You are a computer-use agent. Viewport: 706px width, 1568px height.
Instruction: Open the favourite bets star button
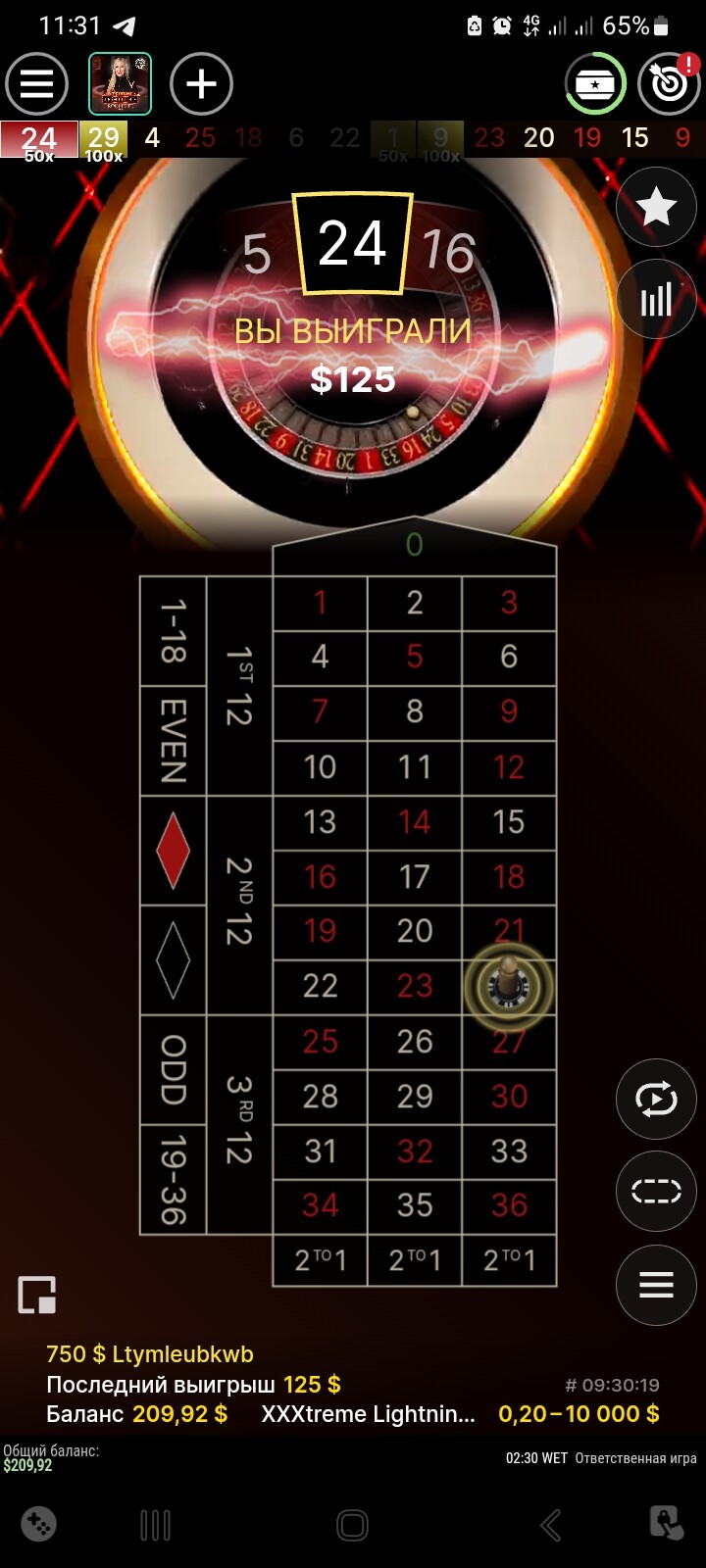pyautogui.click(x=656, y=208)
